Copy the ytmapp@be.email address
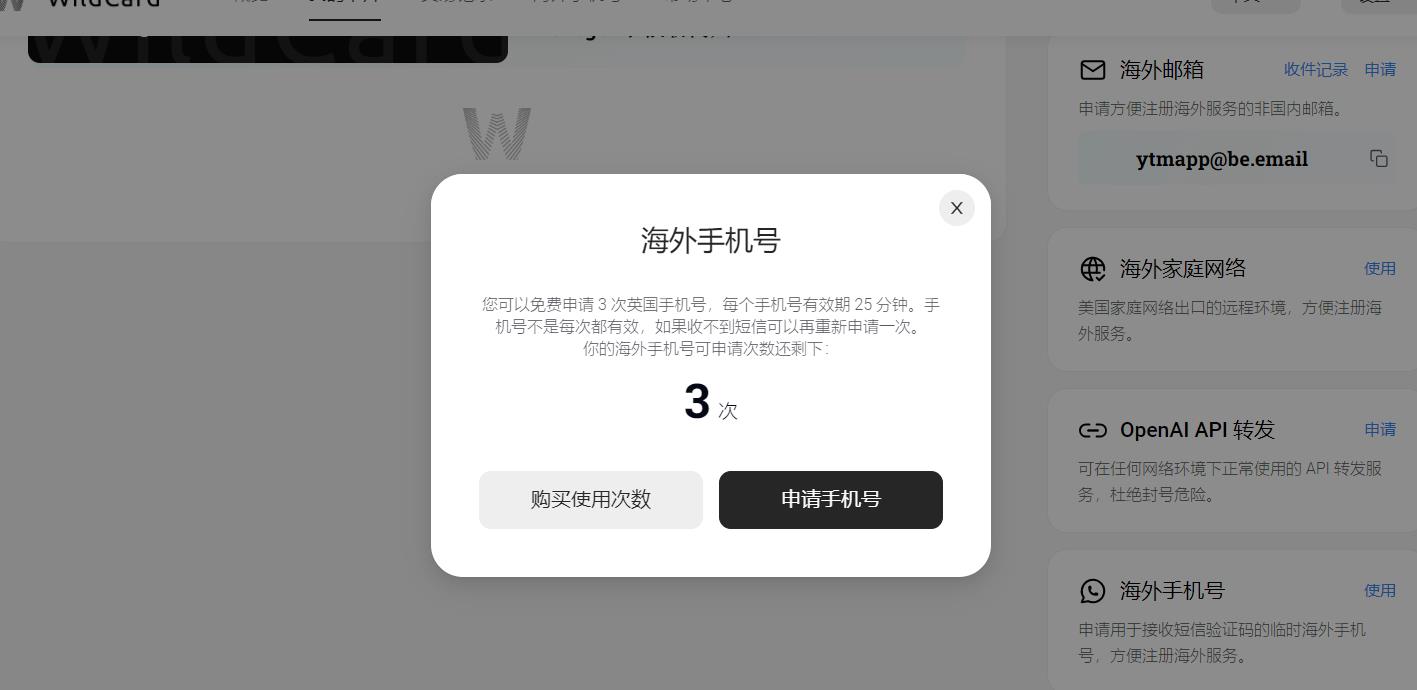The height and width of the screenshot is (690, 1417). point(1379,159)
